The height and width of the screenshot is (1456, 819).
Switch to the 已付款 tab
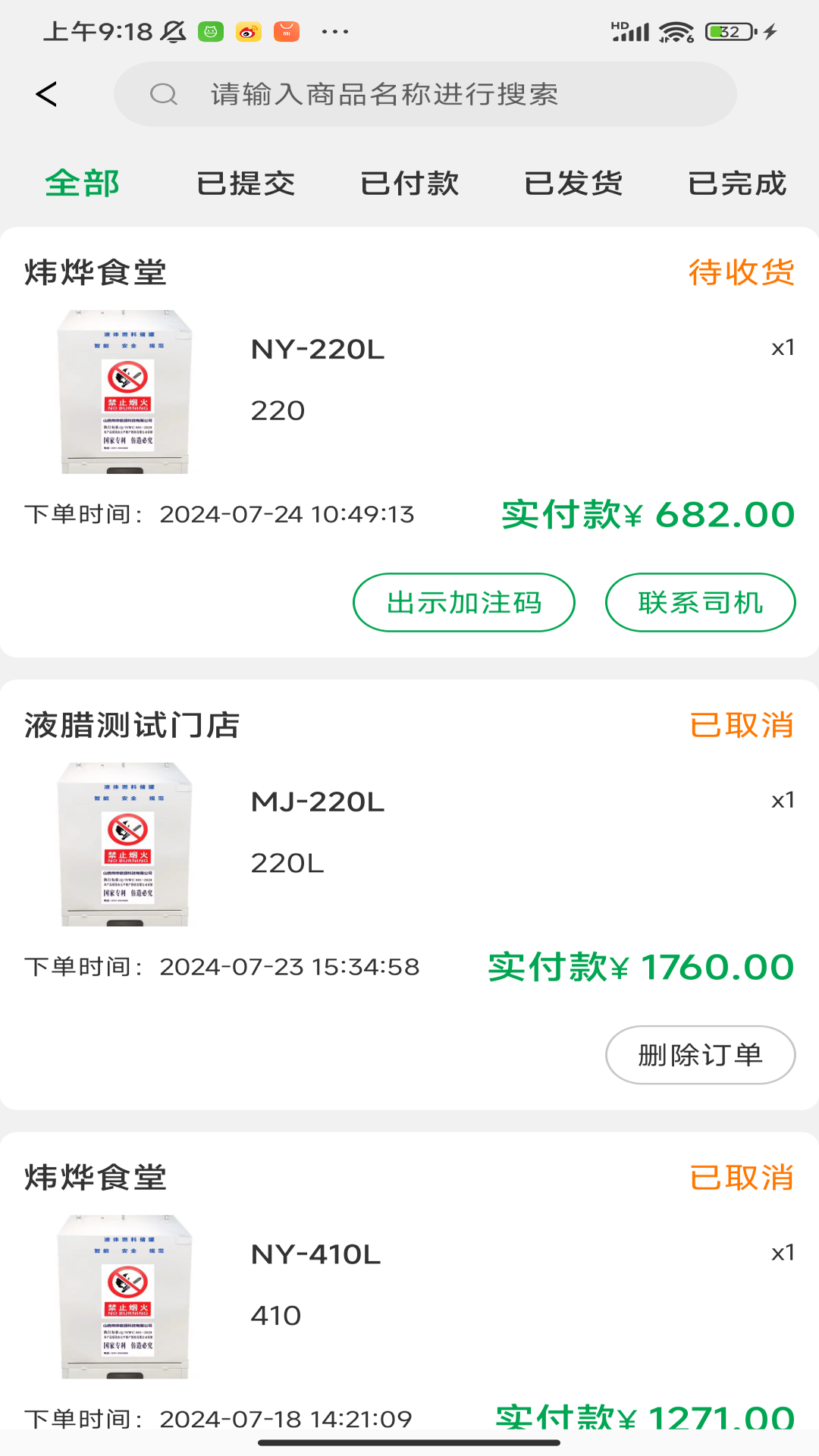pos(409,184)
